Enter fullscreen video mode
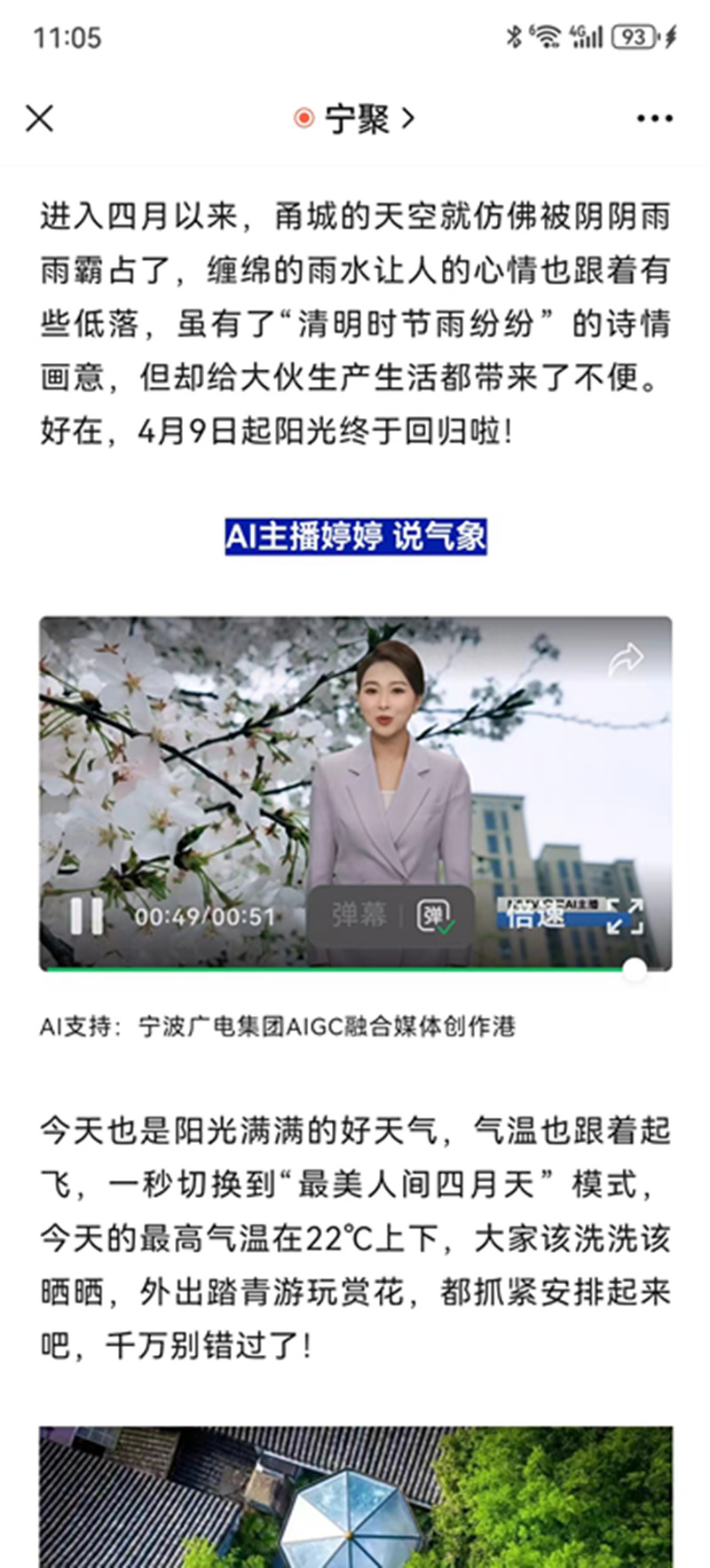Screen dimensions: 710x1568 pos(625,917)
